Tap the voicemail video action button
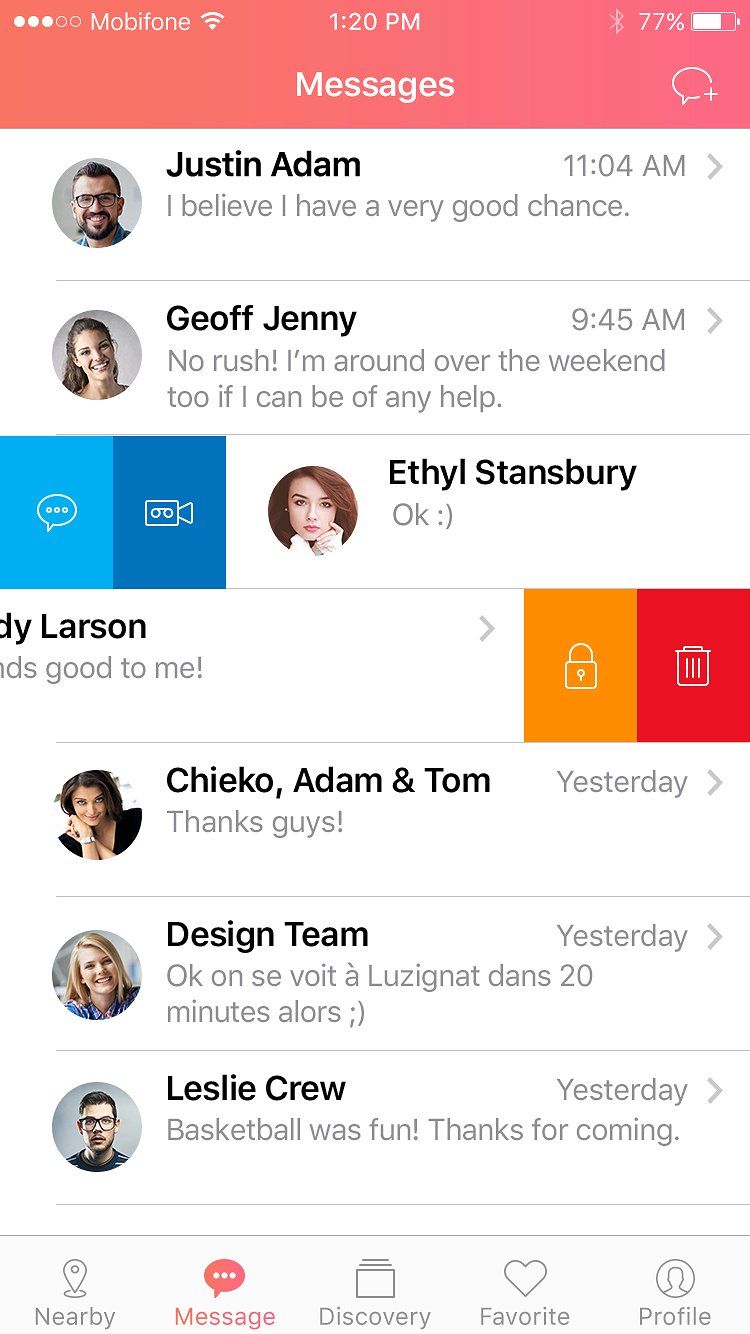 pos(169,512)
